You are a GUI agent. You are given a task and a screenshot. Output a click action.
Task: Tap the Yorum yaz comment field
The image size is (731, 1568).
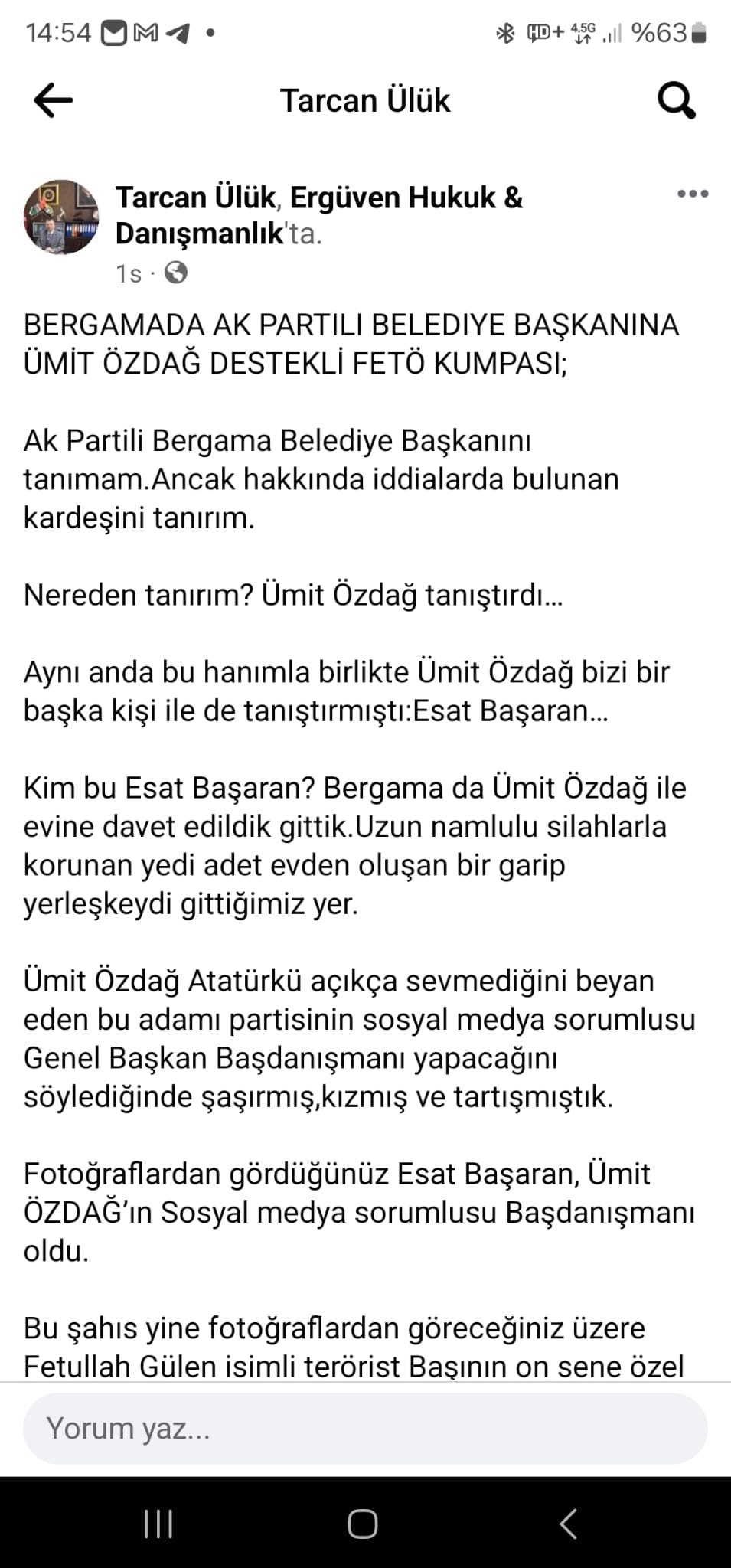[x=365, y=1429]
